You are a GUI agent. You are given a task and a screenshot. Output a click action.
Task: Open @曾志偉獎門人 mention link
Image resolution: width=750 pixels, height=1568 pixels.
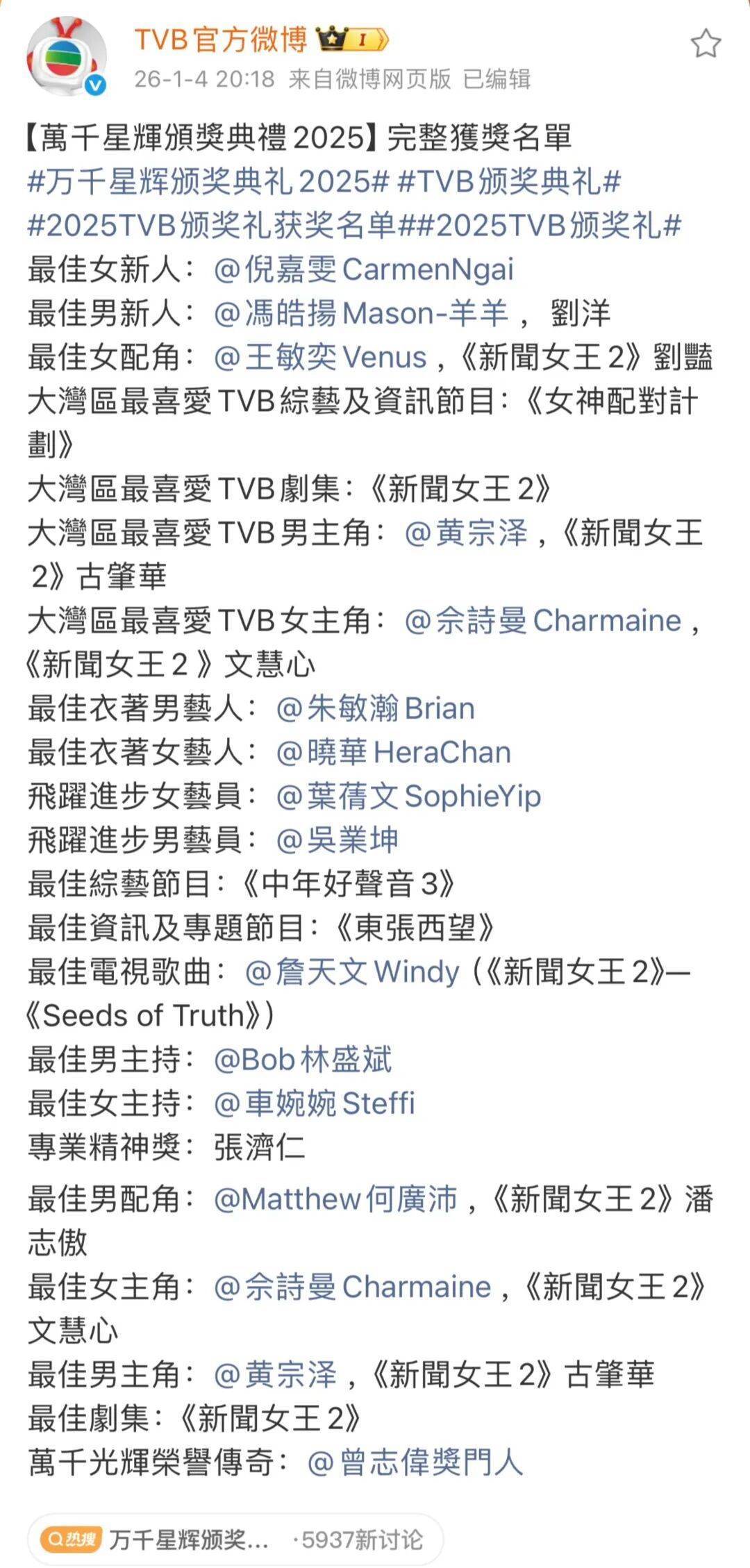pos(415,1462)
